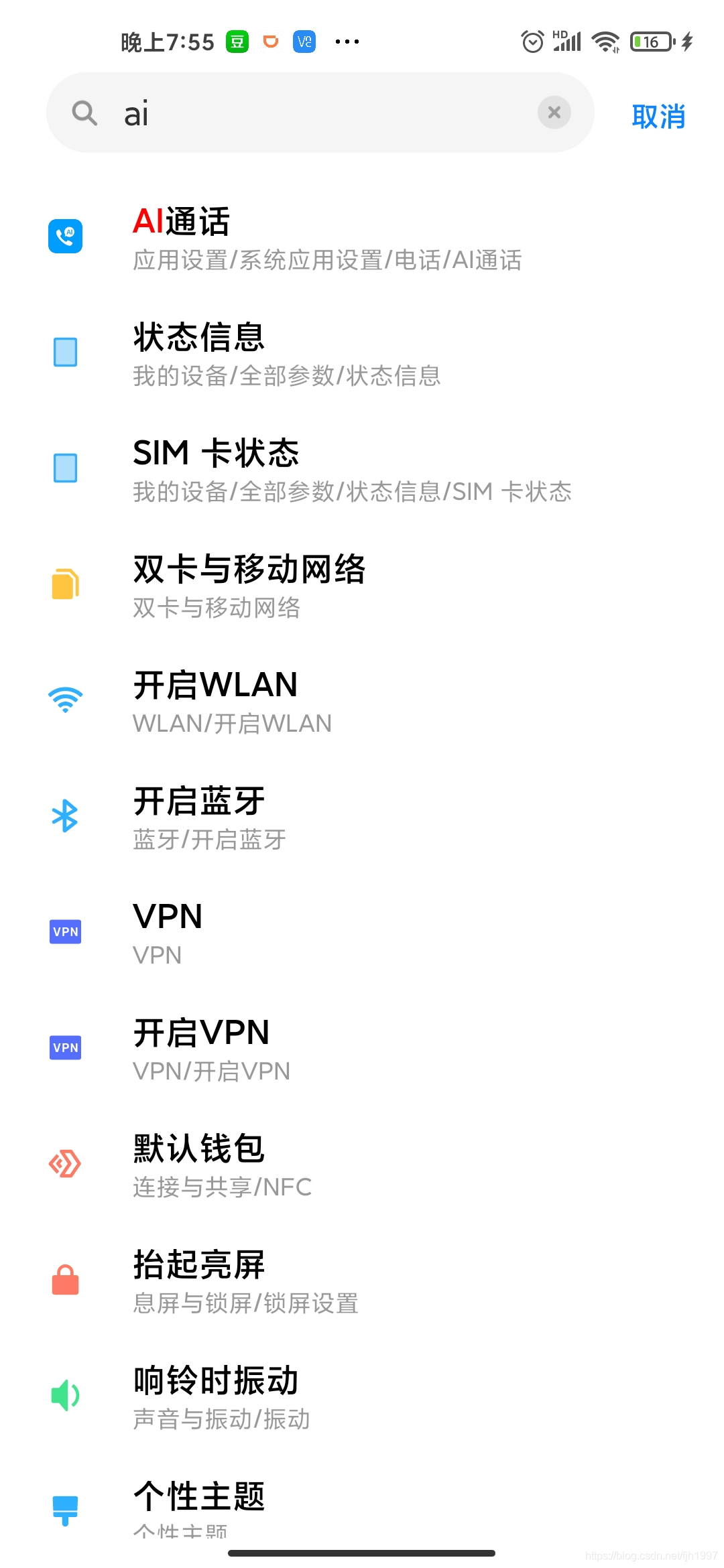Click the VPN badge icon beside VPN

pos(64,931)
